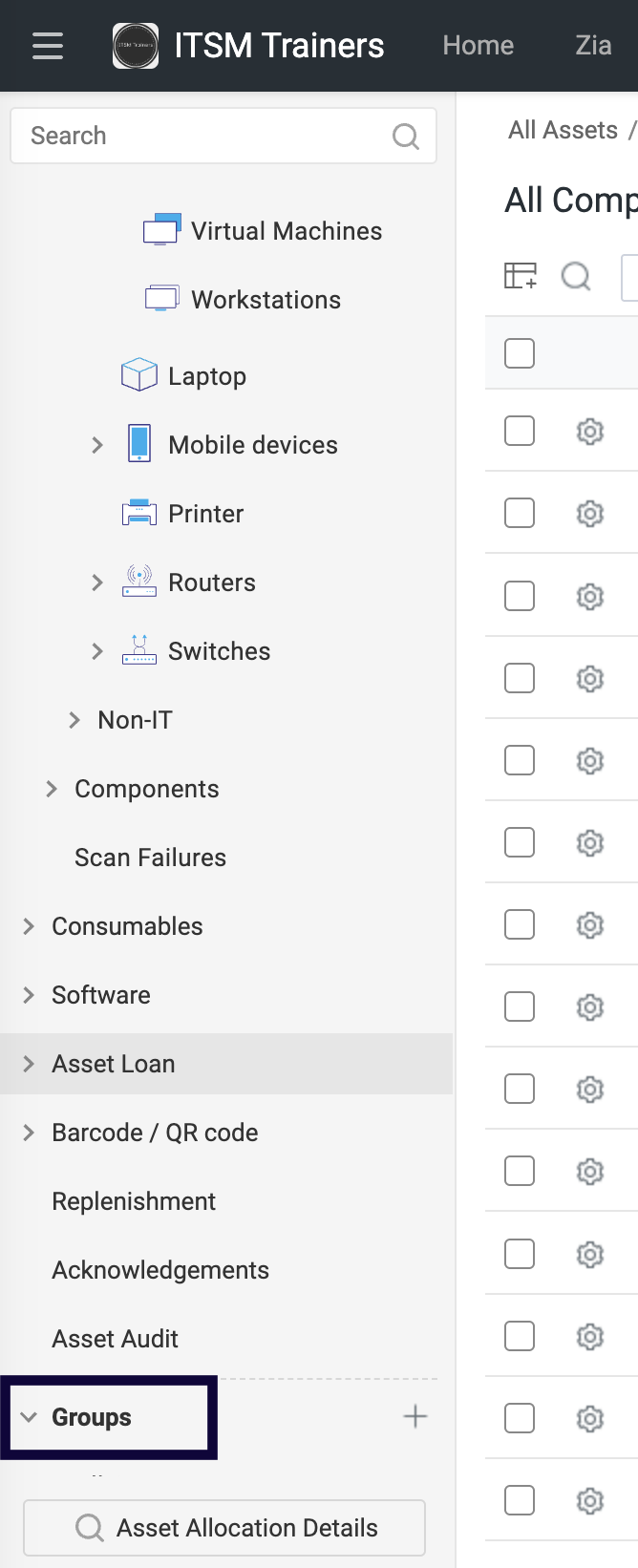
Task: Expand the Consumables section
Action: click(29, 926)
